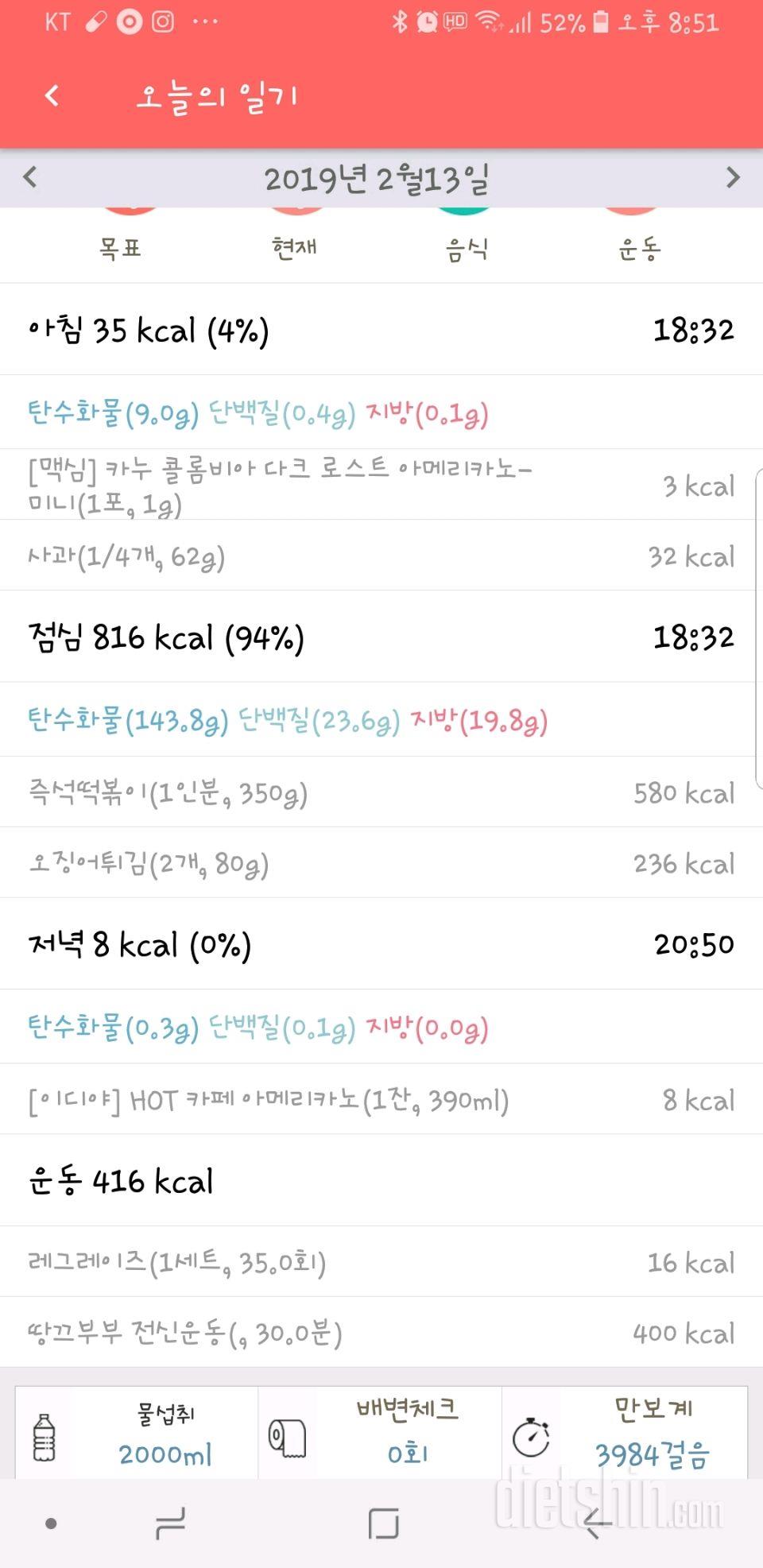The width and height of the screenshot is (763, 1568).
Task: Open the 카누 콜롬비아 다크 로스트 아메리카노 entry
Action: (381, 485)
